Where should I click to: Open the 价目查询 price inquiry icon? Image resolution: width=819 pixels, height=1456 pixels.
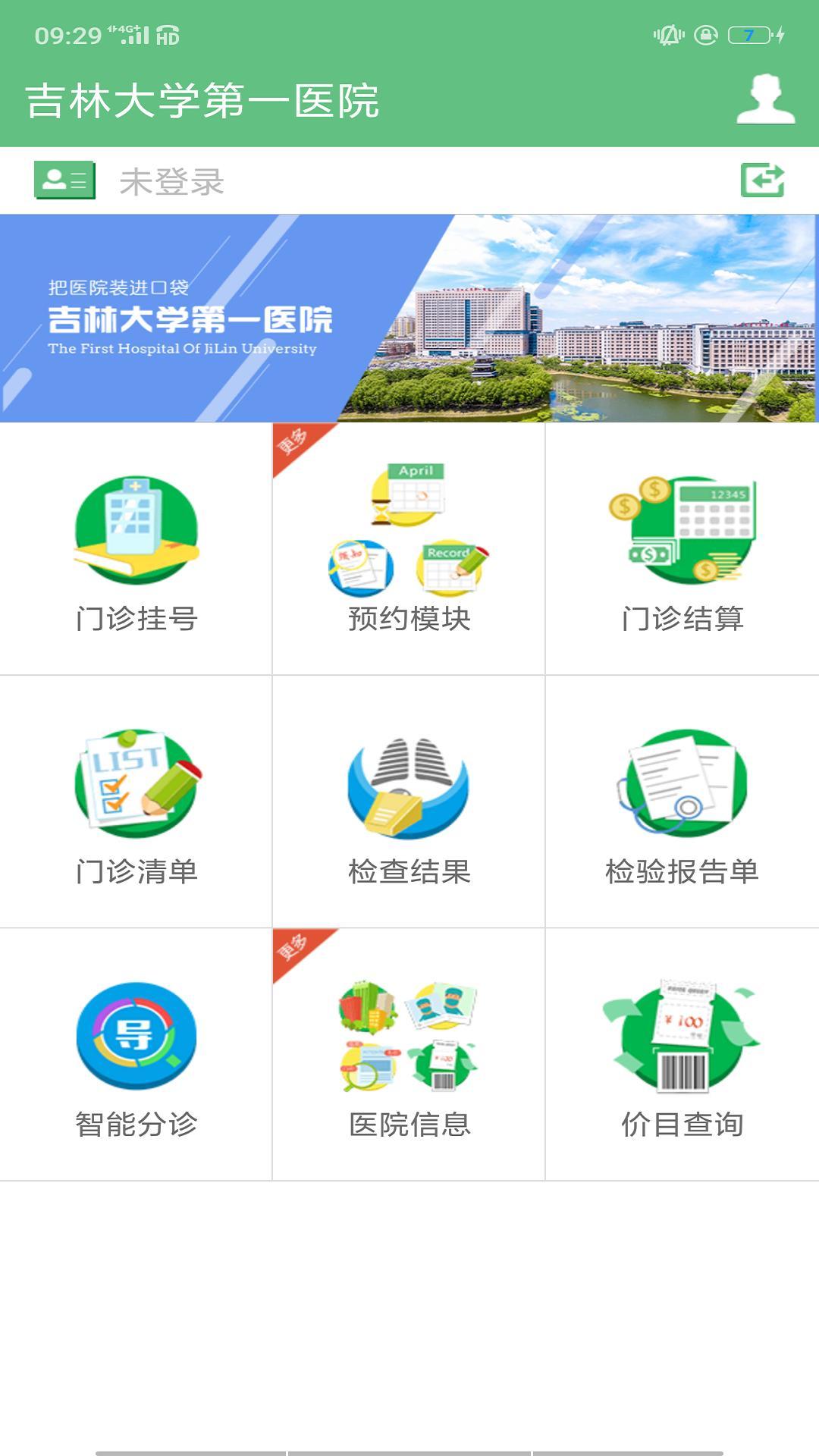pyautogui.click(x=682, y=1046)
